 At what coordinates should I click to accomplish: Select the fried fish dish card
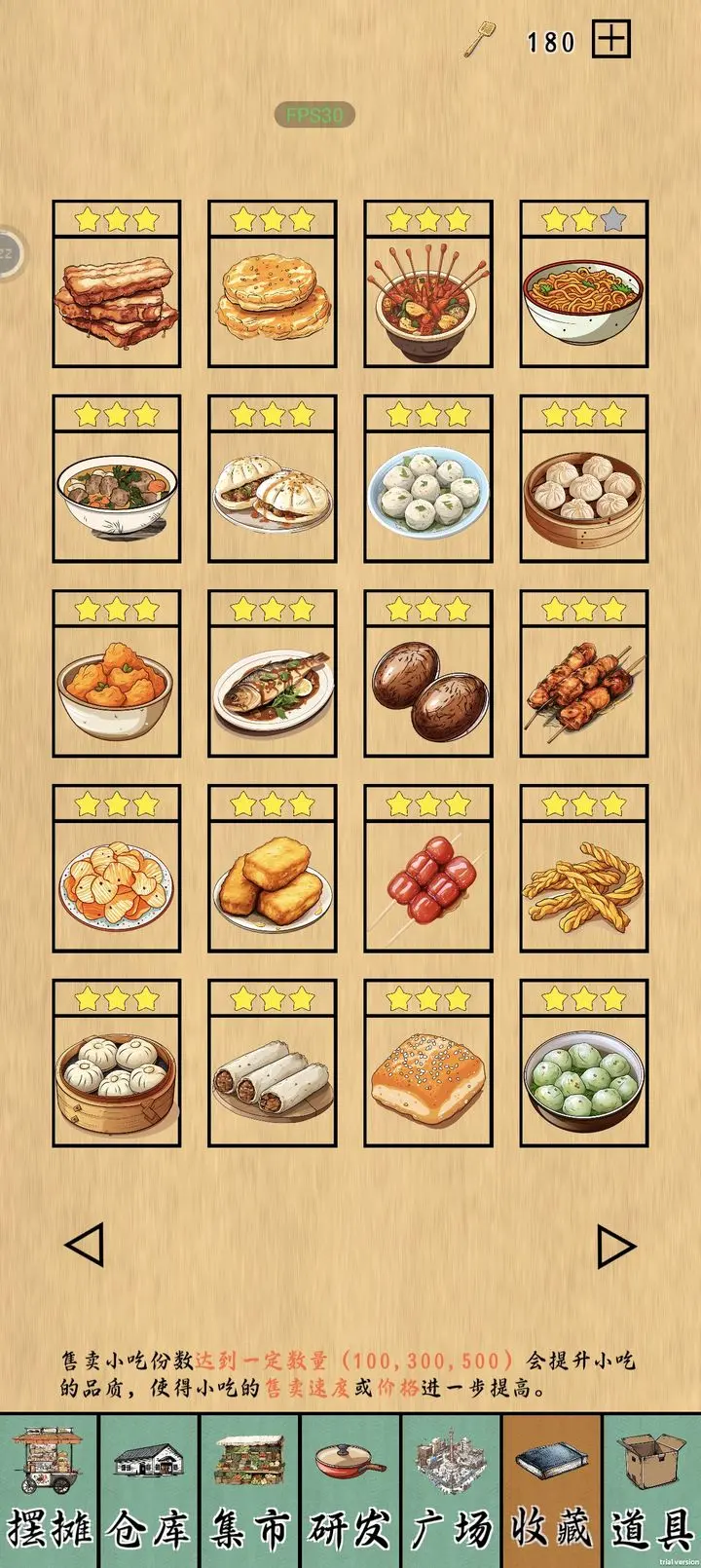pos(273,673)
